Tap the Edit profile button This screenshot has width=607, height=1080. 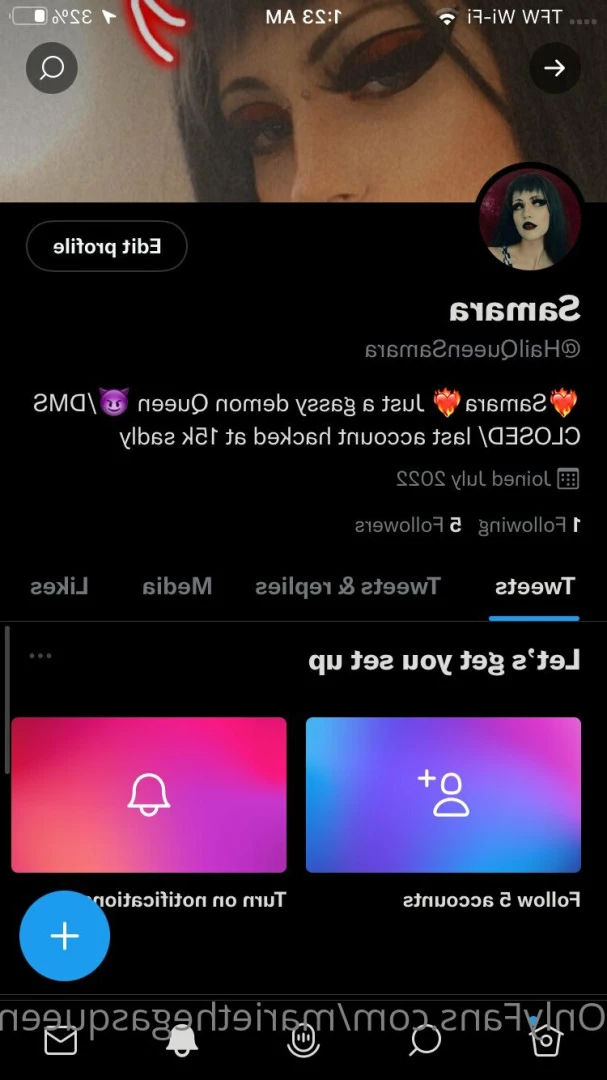pos(107,246)
